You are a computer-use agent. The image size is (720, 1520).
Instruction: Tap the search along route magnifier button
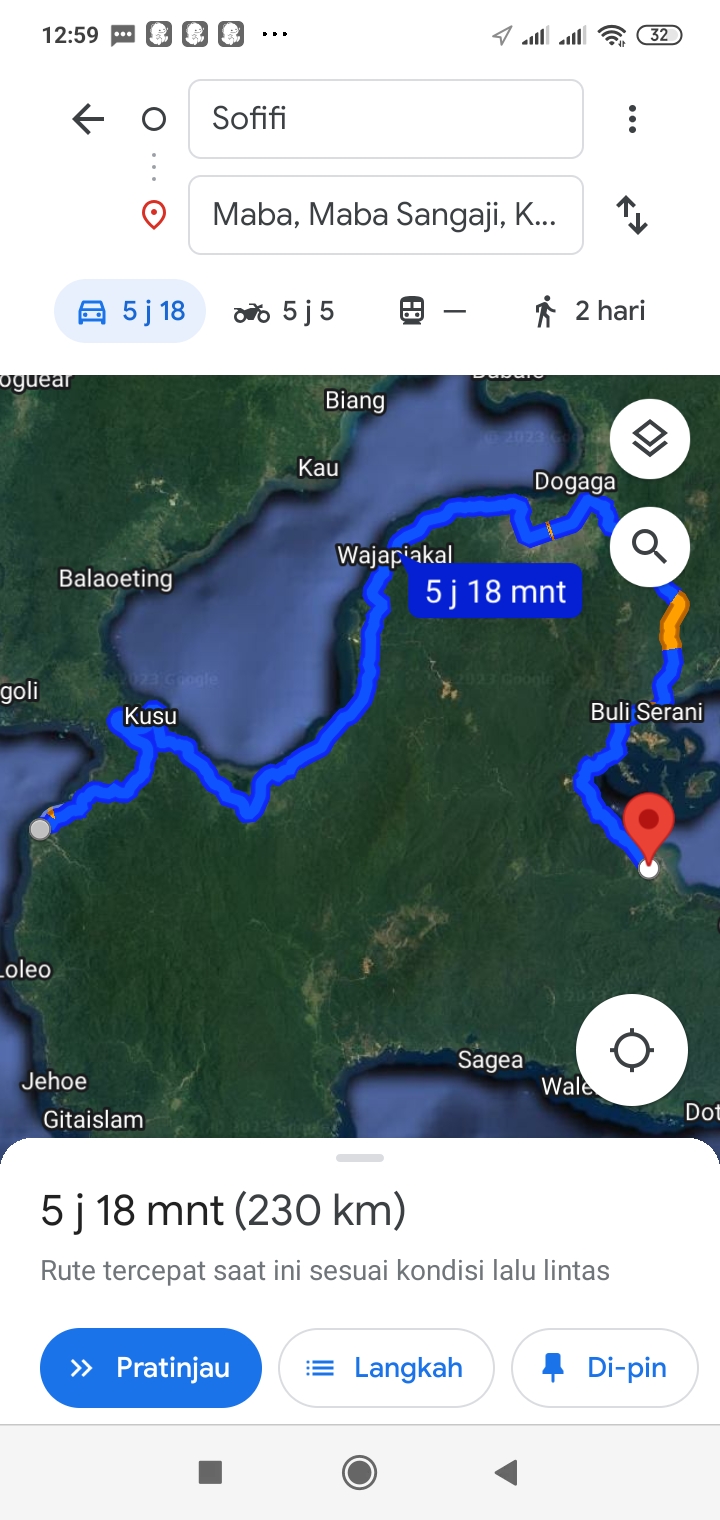(x=650, y=547)
